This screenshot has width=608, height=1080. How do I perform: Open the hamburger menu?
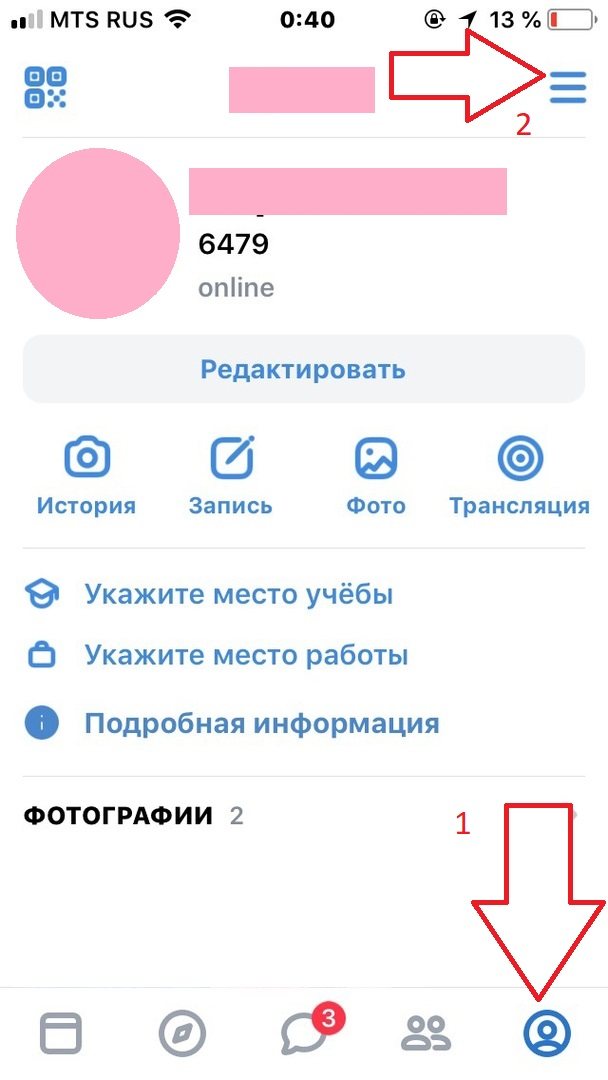(567, 88)
